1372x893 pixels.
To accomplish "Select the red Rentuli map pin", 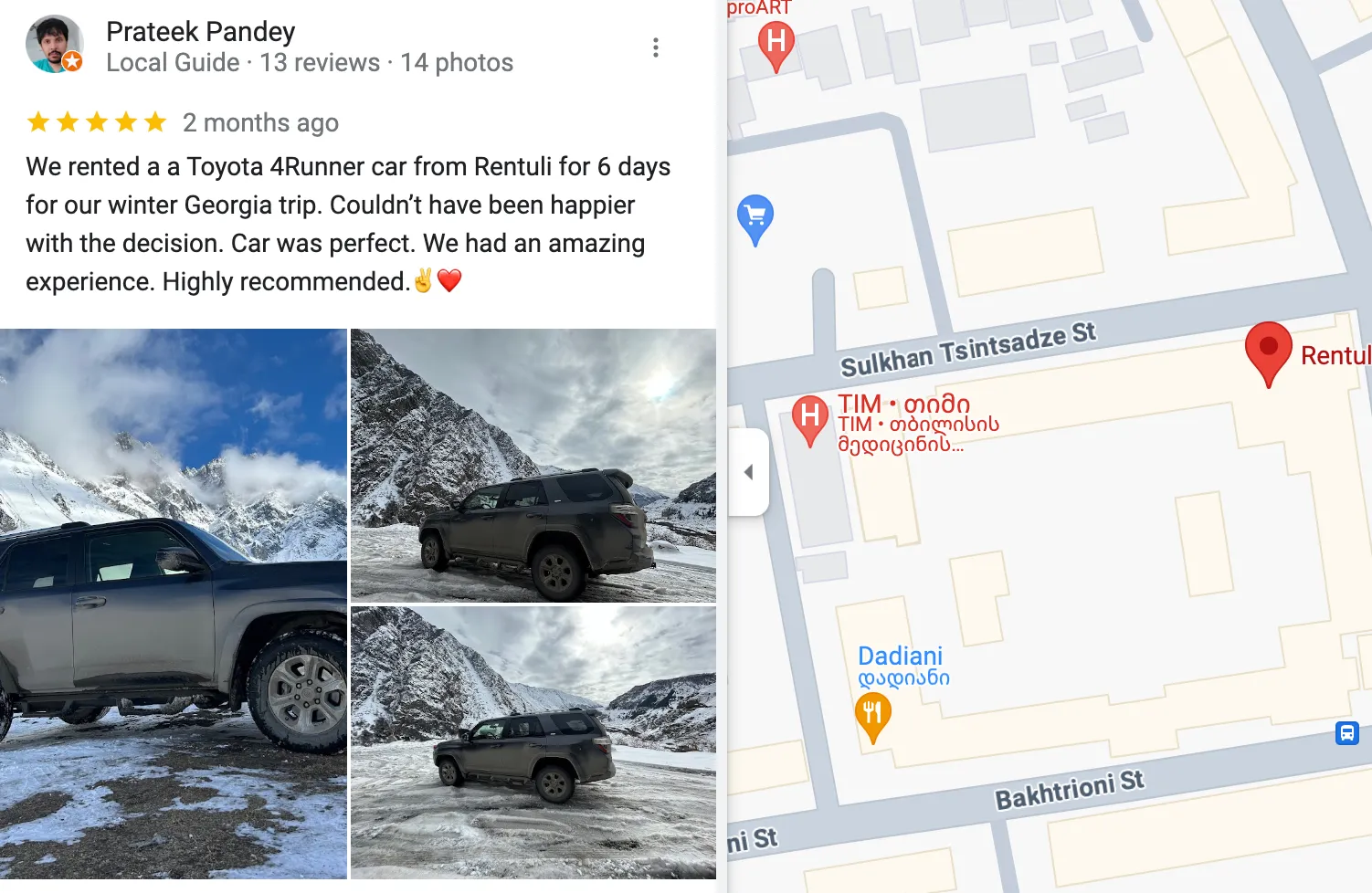I will point(1268,350).
